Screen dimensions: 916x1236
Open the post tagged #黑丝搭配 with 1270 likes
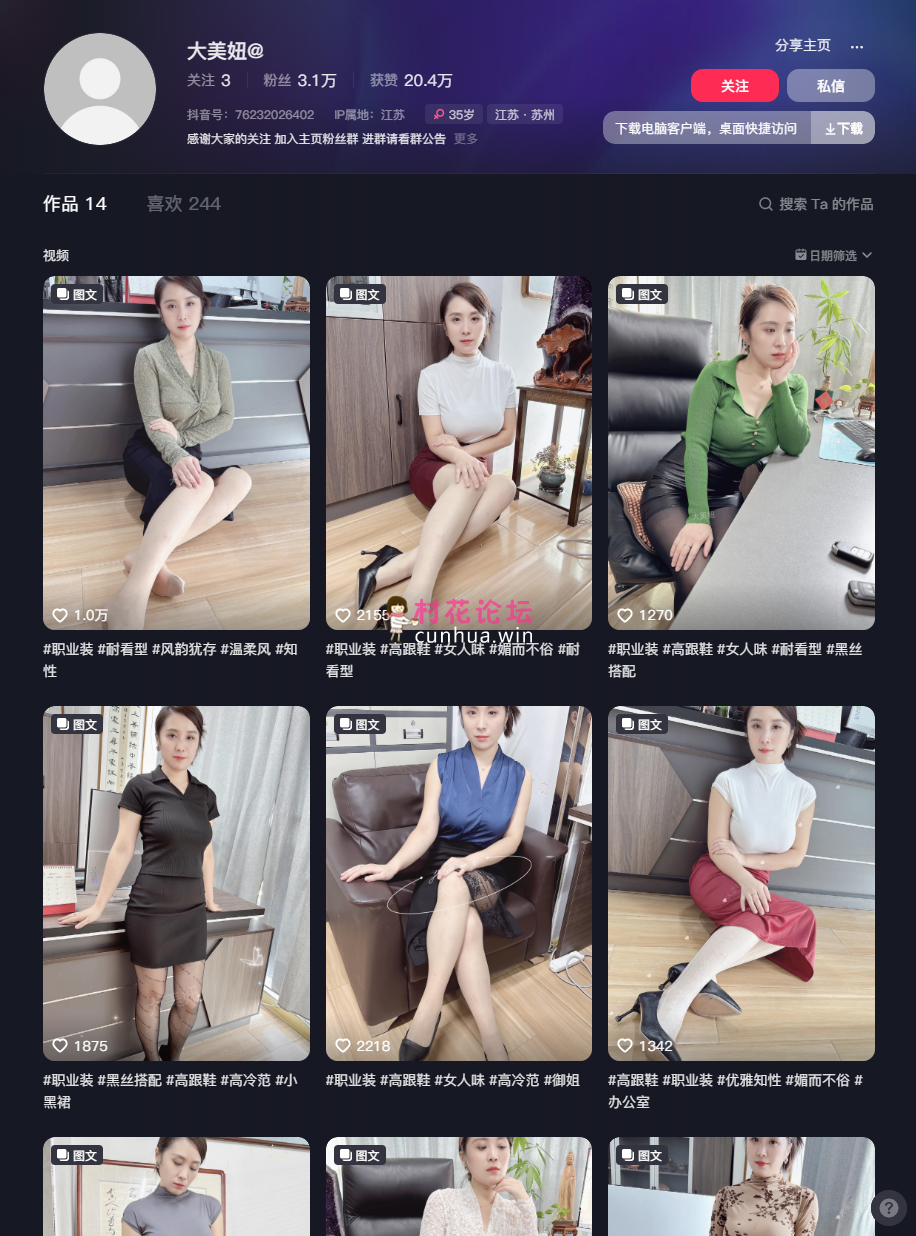coord(741,452)
